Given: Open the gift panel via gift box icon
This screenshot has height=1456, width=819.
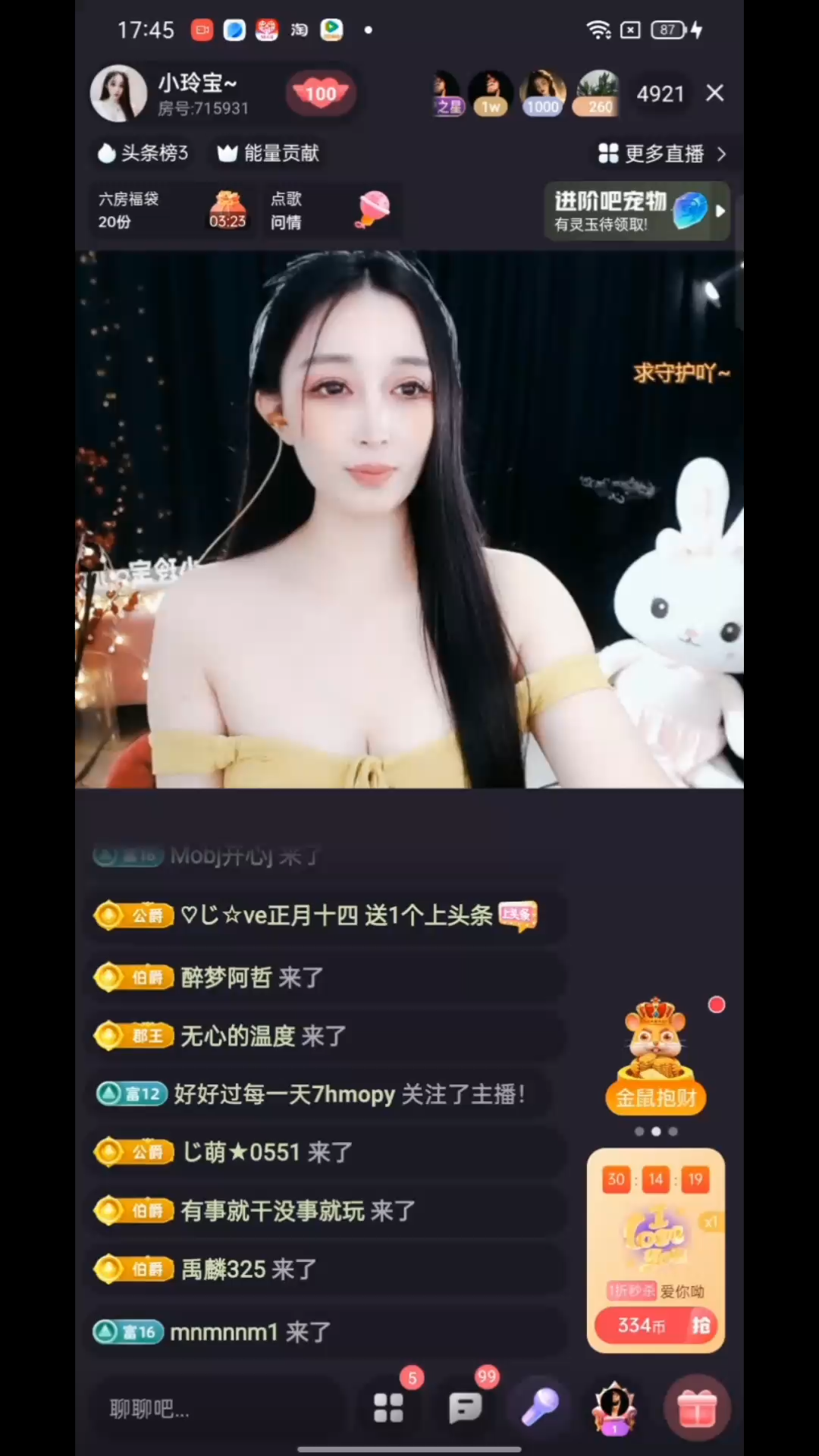Looking at the screenshot, I should click(697, 1407).
